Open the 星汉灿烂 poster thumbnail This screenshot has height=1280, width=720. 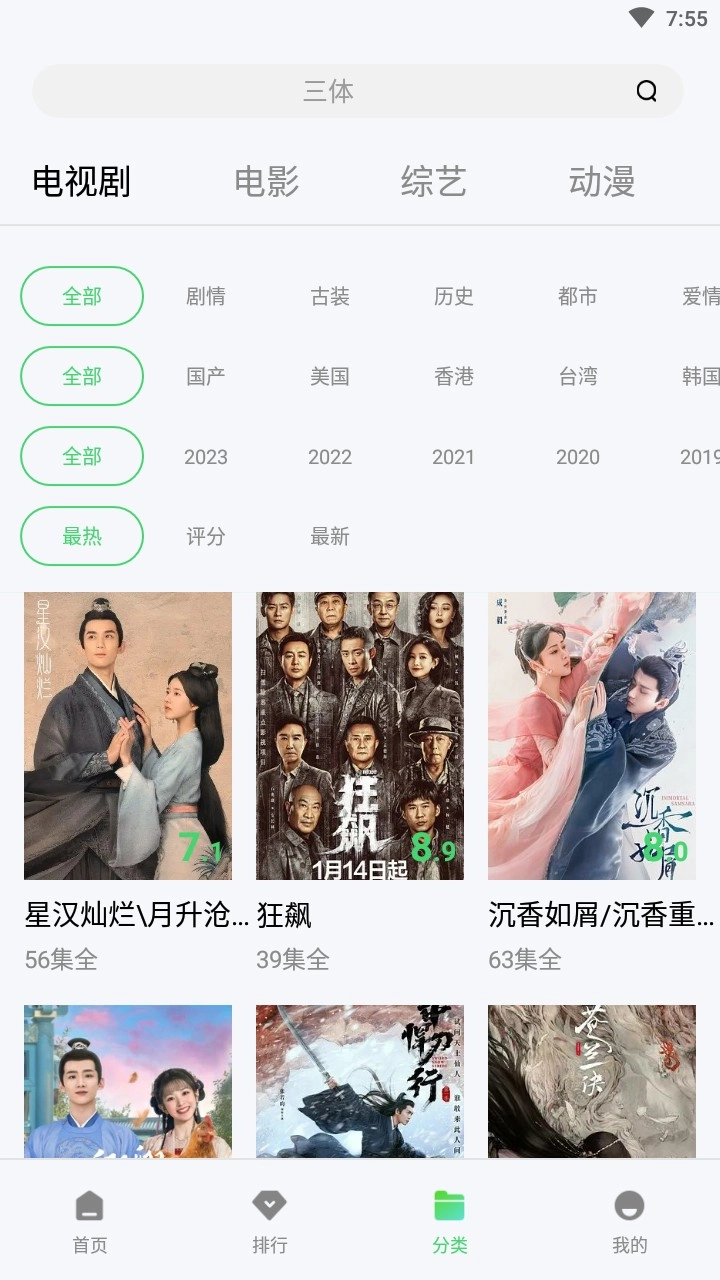pyautogui.click(x=128, y=735)
